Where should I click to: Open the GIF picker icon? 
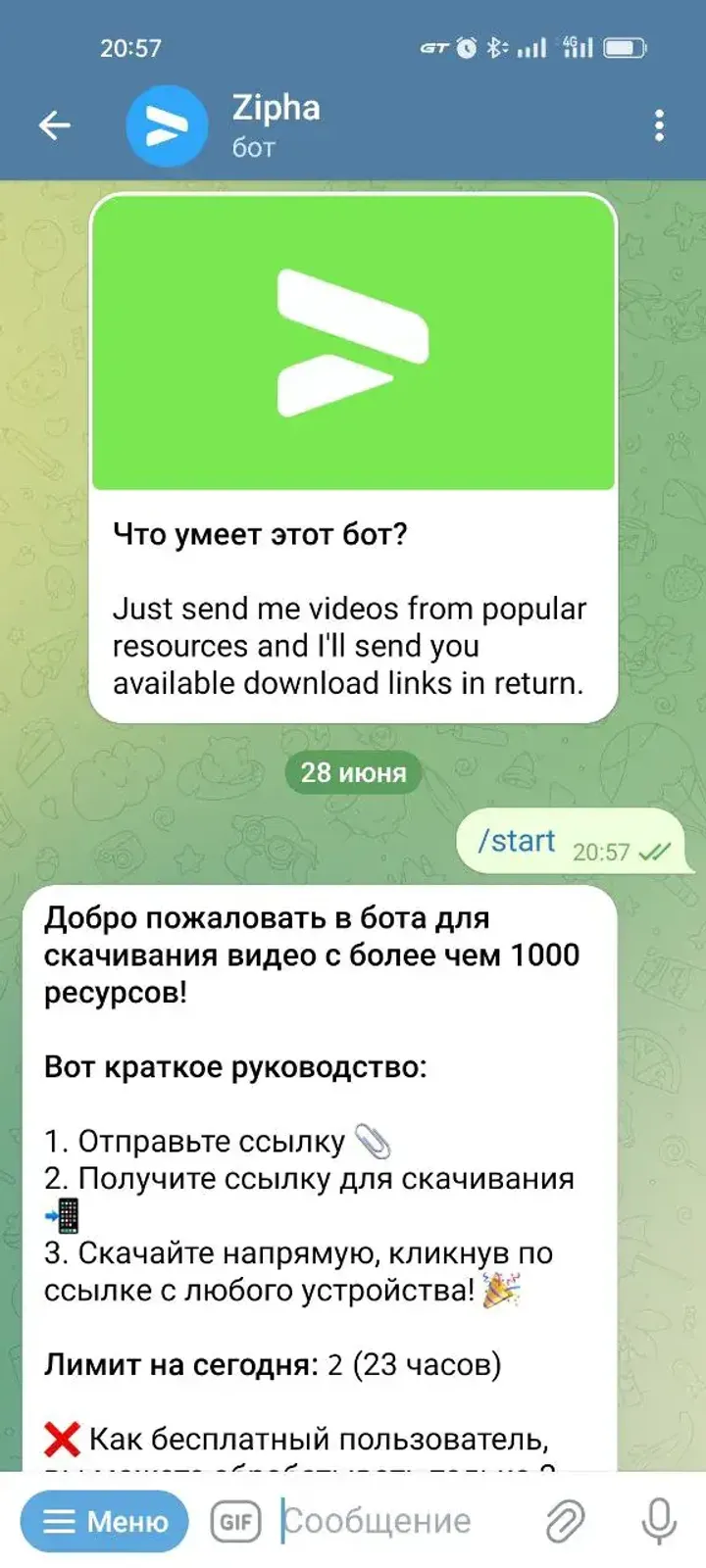[234, 1520]
